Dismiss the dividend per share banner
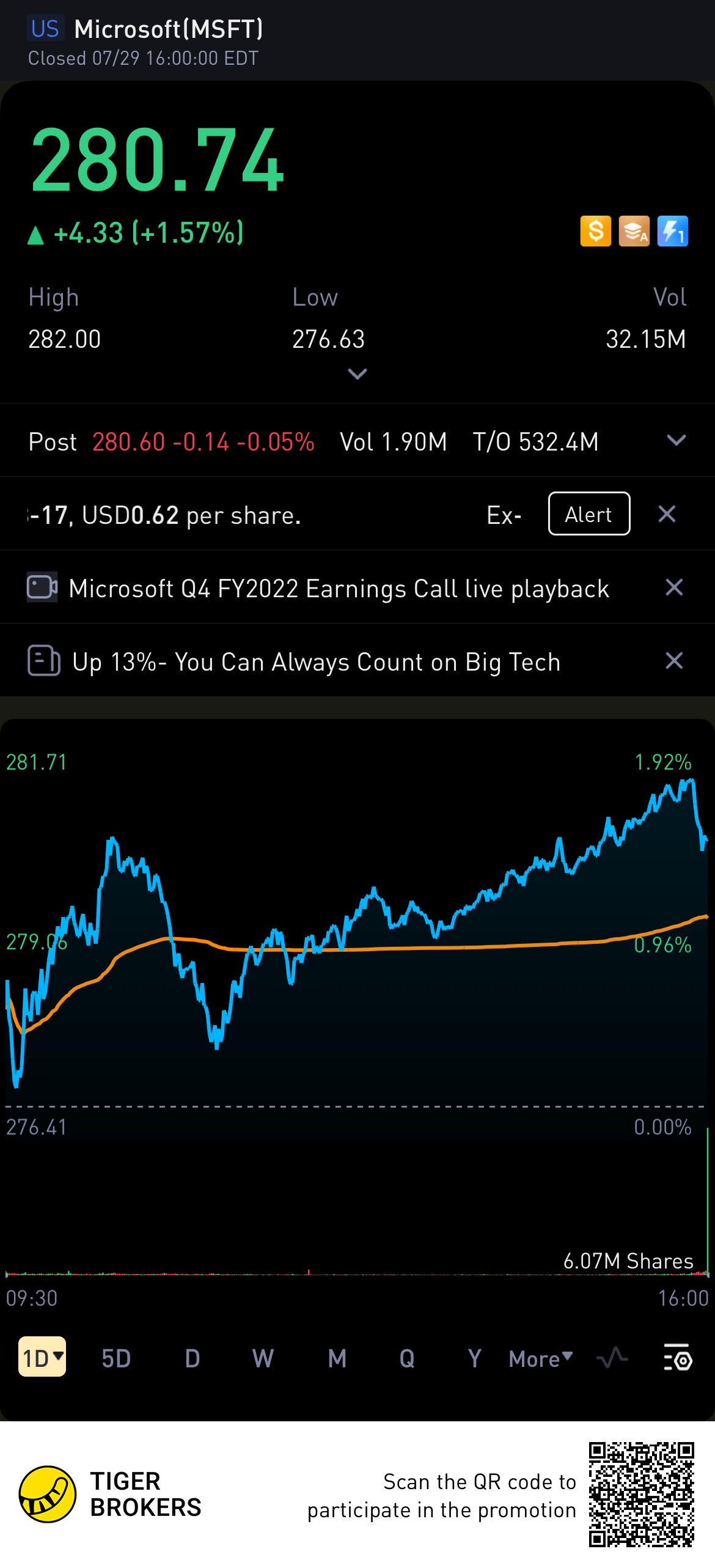This screenshot has width=715, height=1568. click(x=667, y=514)
